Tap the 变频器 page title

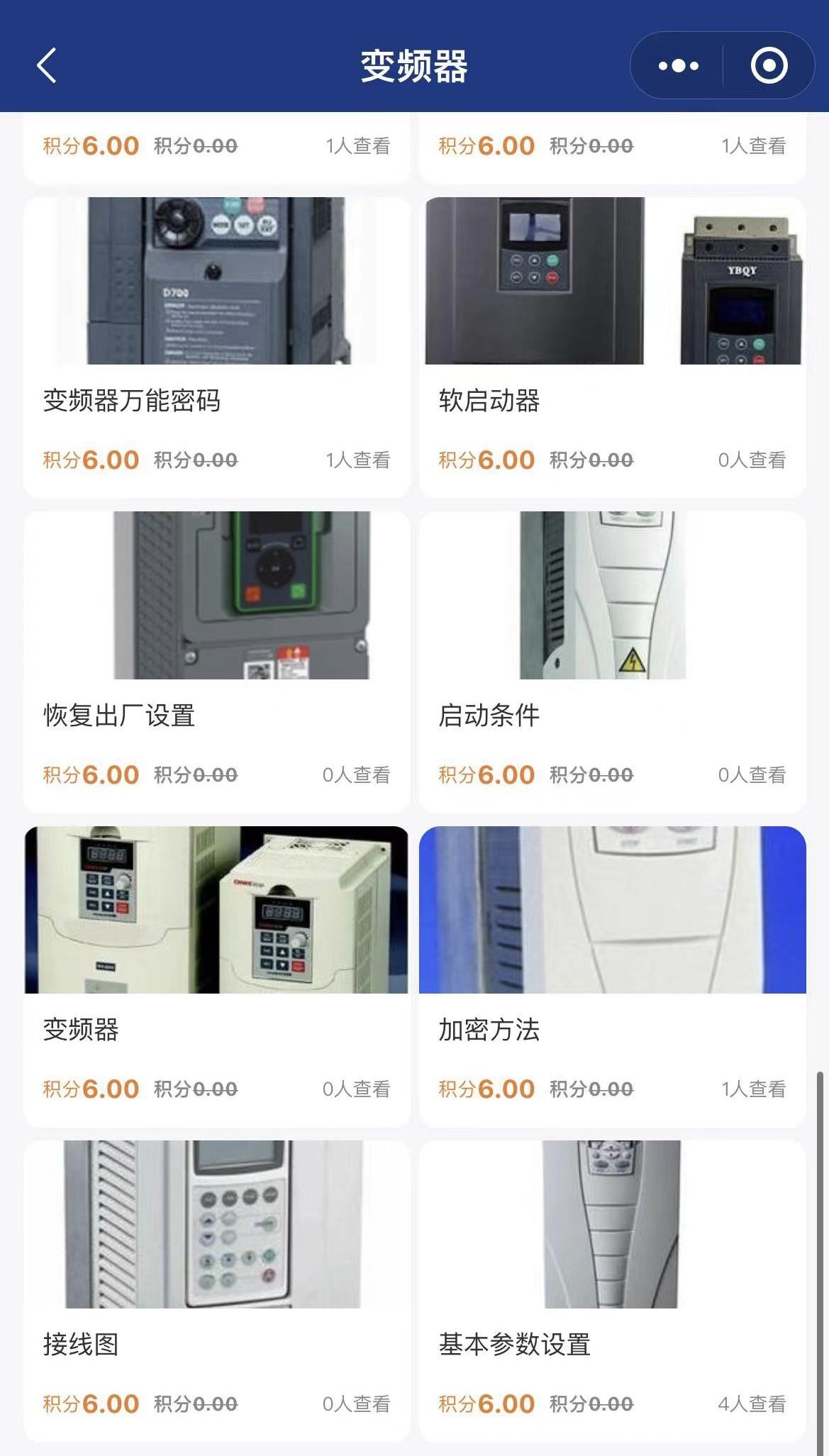point(415,64)
